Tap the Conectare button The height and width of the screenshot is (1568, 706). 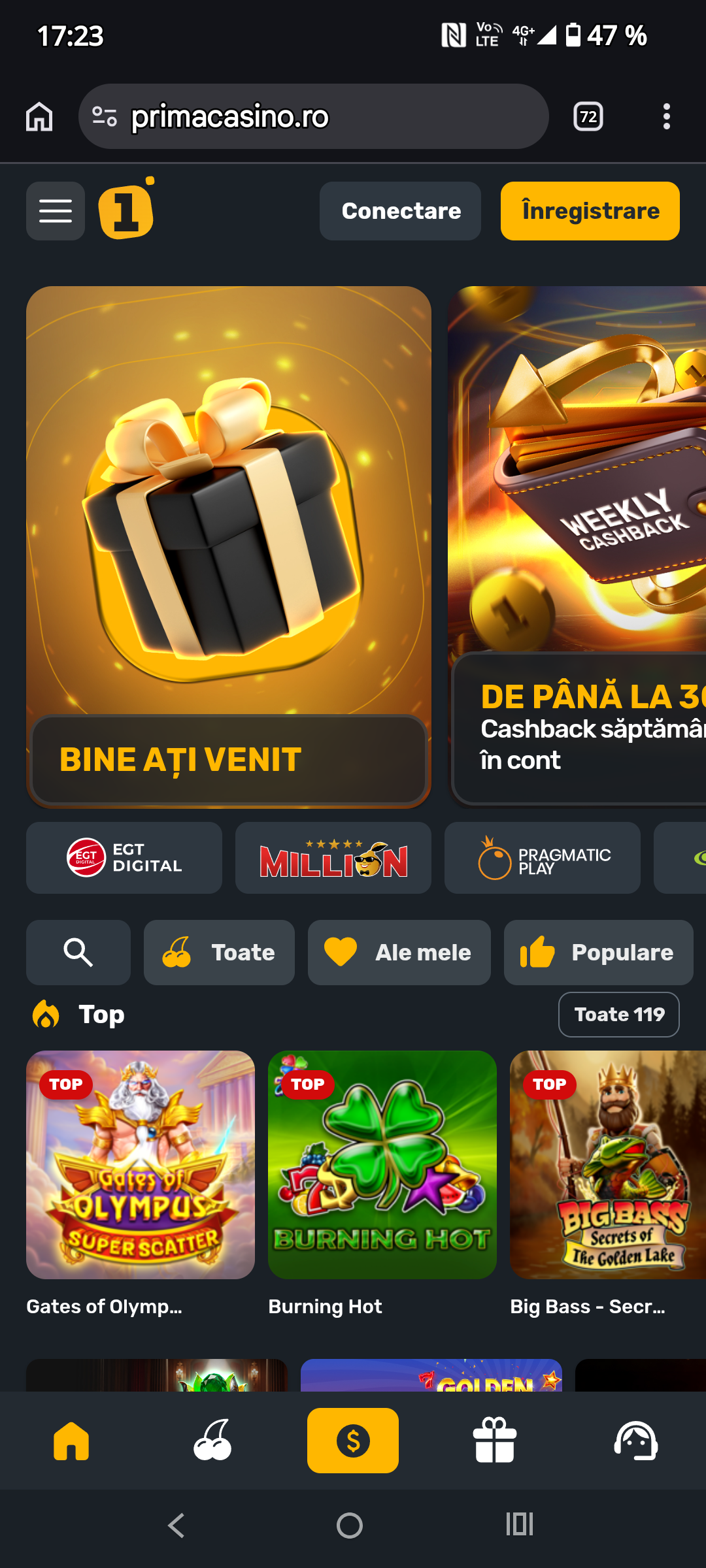401,211
